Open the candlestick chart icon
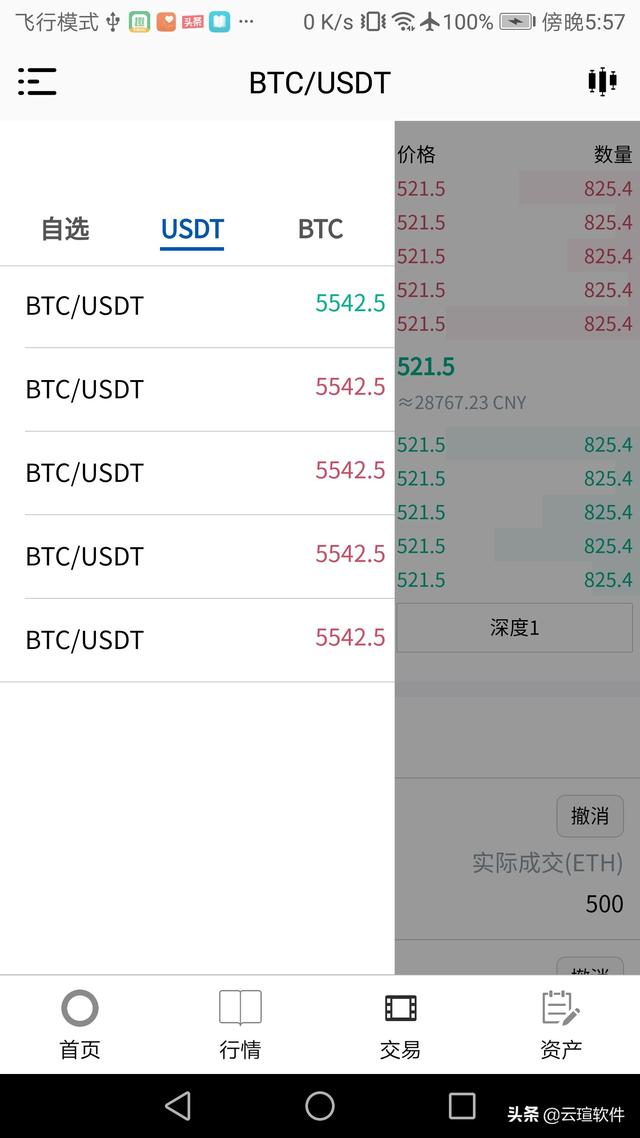The image size is (640, 1138). (602, 81)
